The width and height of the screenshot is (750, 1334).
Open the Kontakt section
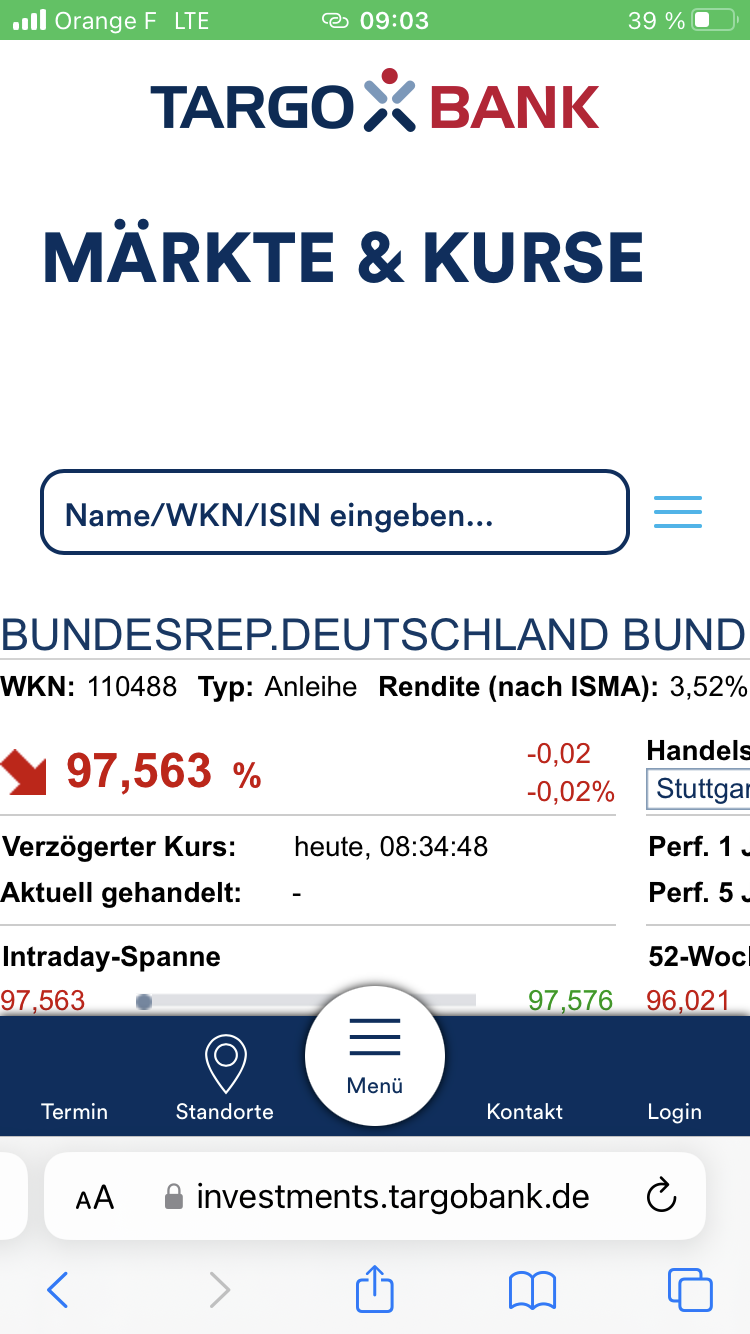point(524,1110)
